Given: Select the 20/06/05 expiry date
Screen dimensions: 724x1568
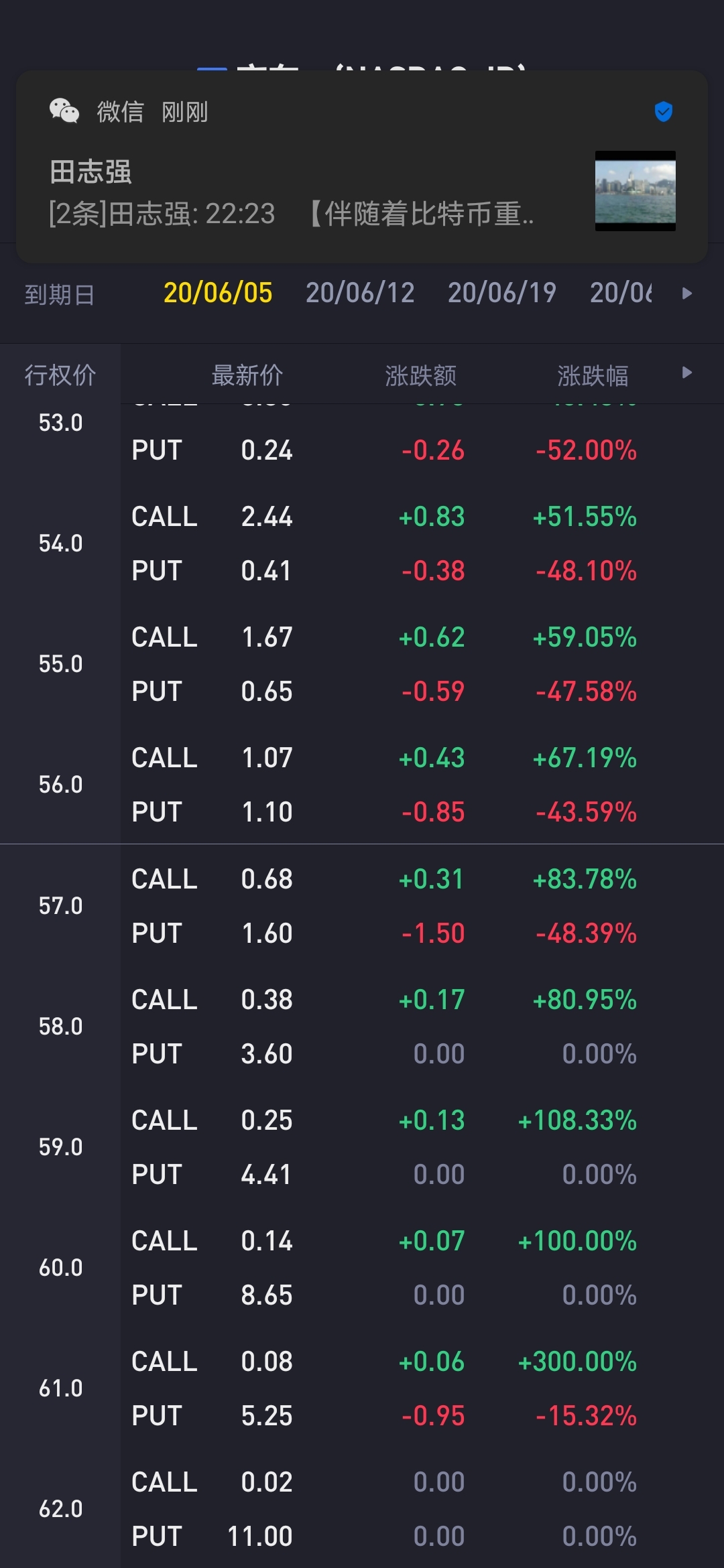Looking at the screenshot, I should tap(218, 293).
